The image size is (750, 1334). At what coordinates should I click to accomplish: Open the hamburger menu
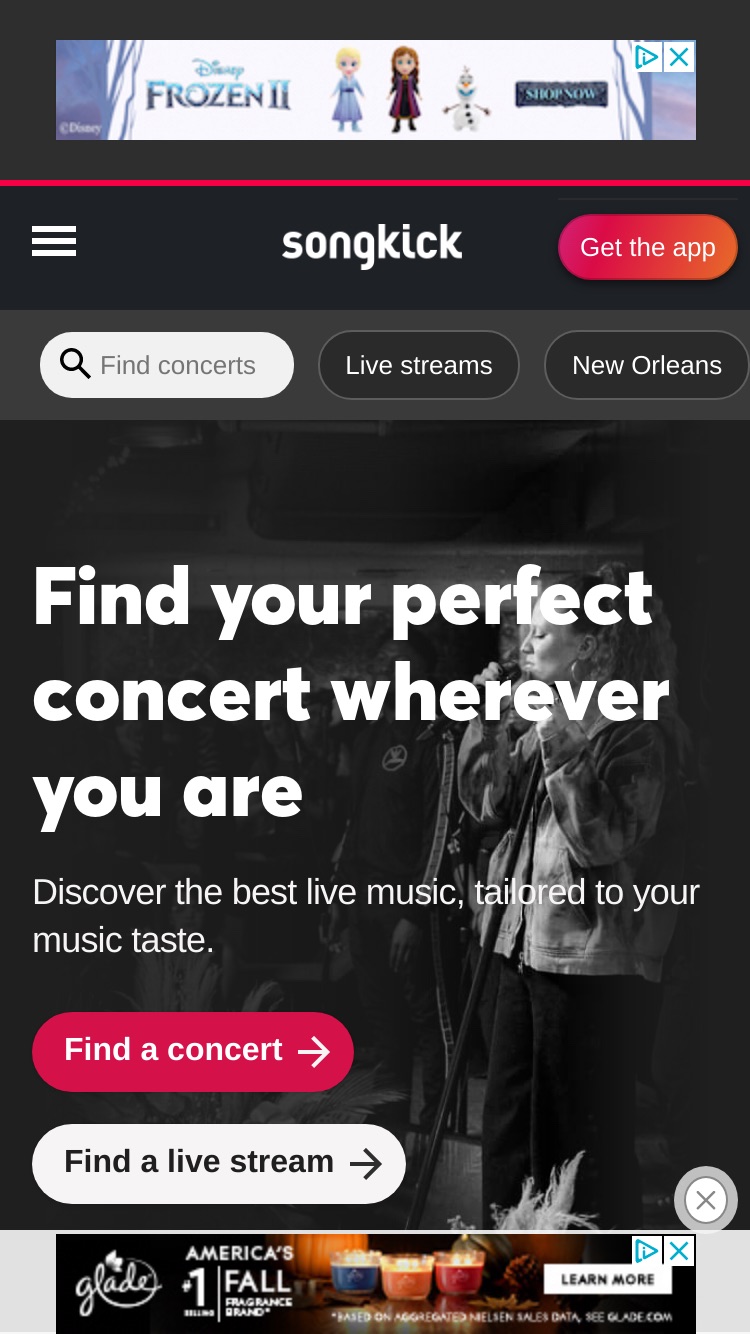pyautogui.click(x=54, y=241)
